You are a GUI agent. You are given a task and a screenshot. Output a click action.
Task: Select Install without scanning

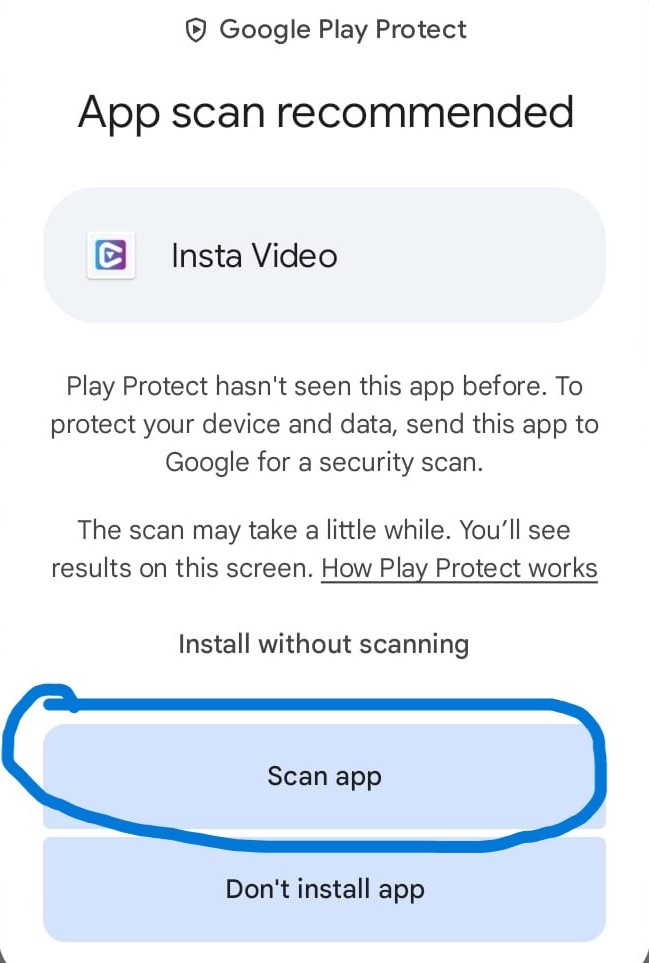pos(323,644)
